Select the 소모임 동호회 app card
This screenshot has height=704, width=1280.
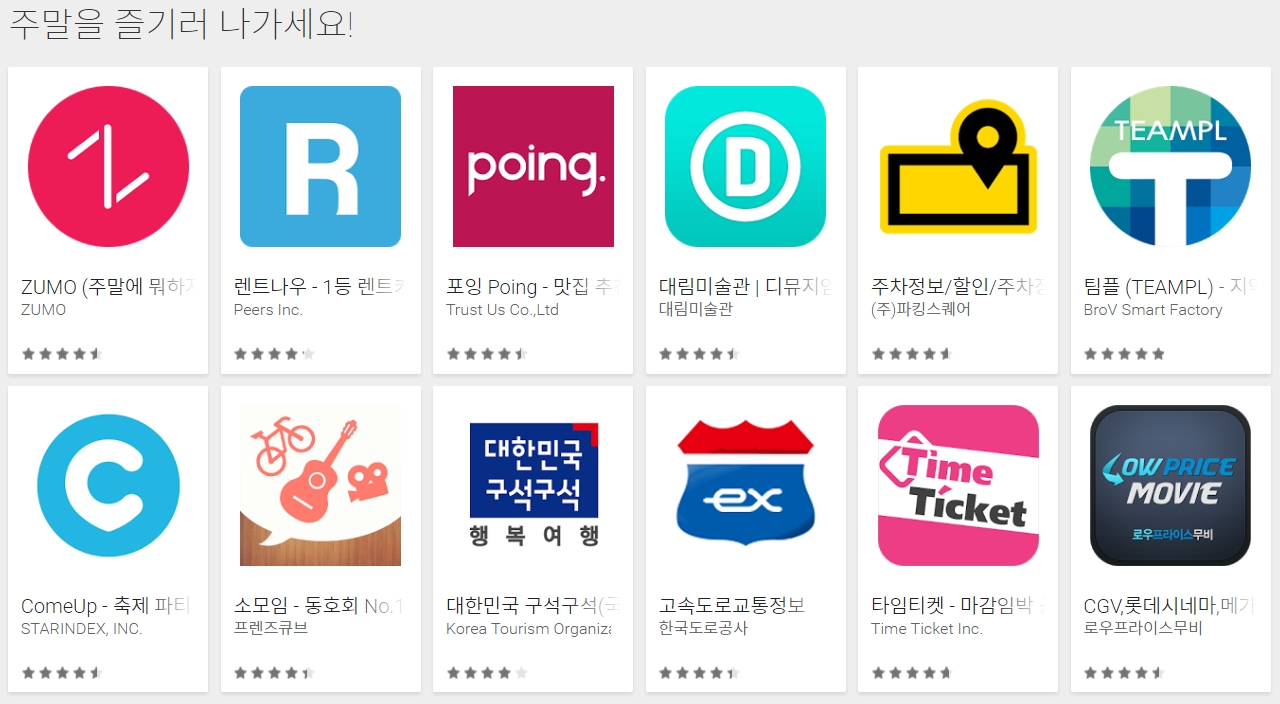(320, 486)
